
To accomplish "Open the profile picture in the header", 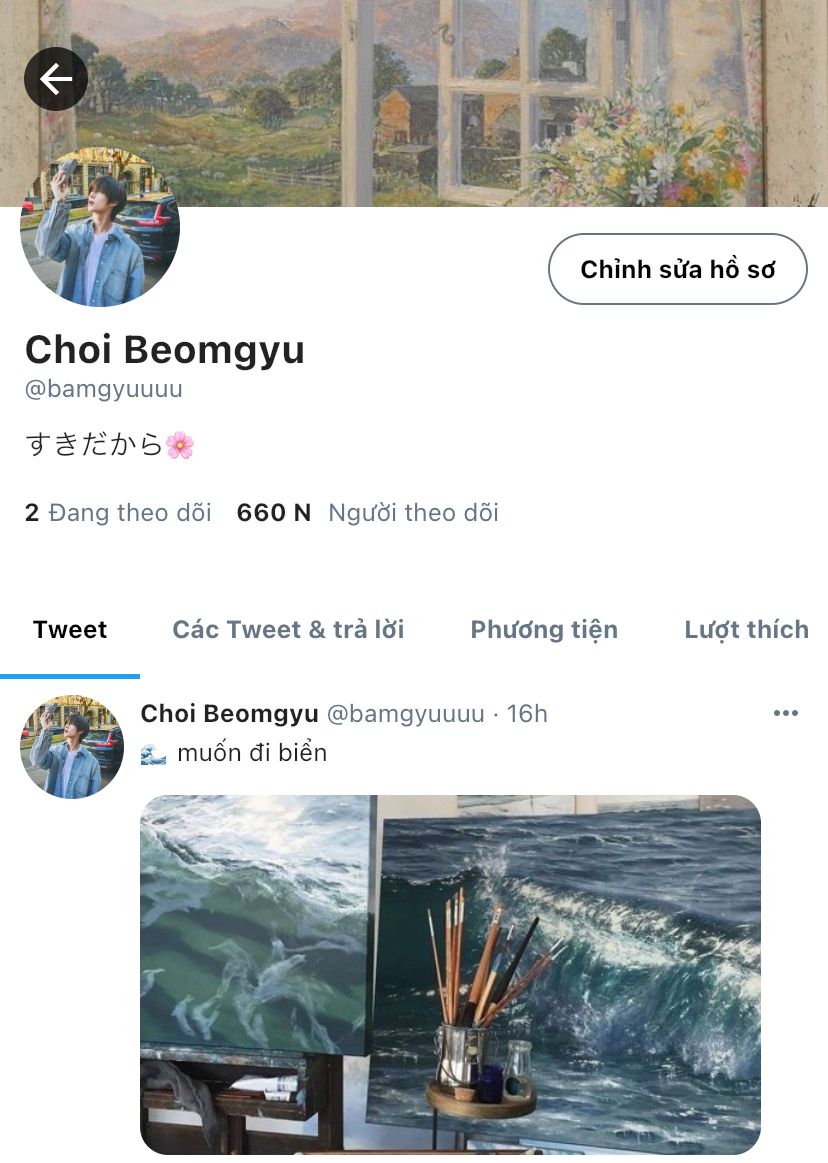I will point(100,228).
